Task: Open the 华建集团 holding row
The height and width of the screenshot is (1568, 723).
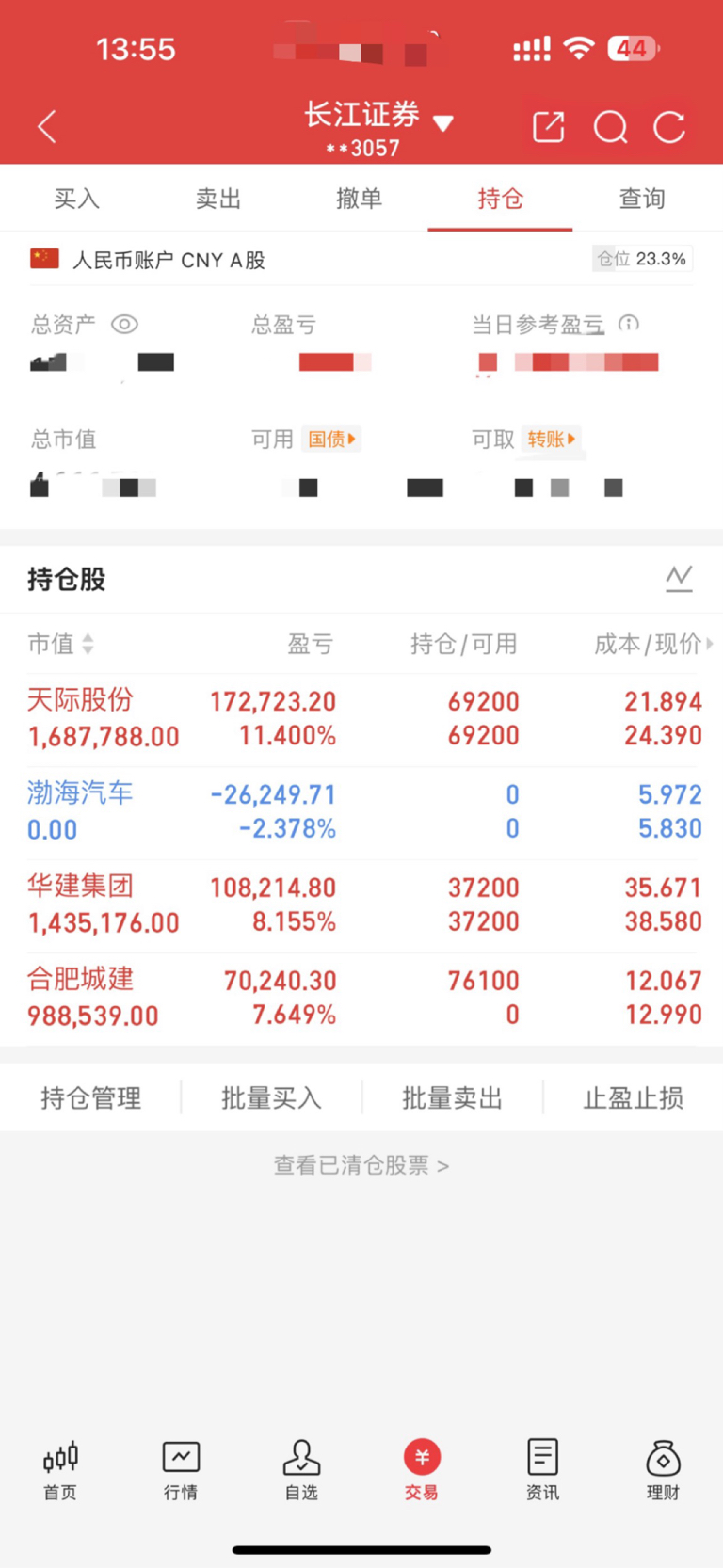Action: (361, 904)
